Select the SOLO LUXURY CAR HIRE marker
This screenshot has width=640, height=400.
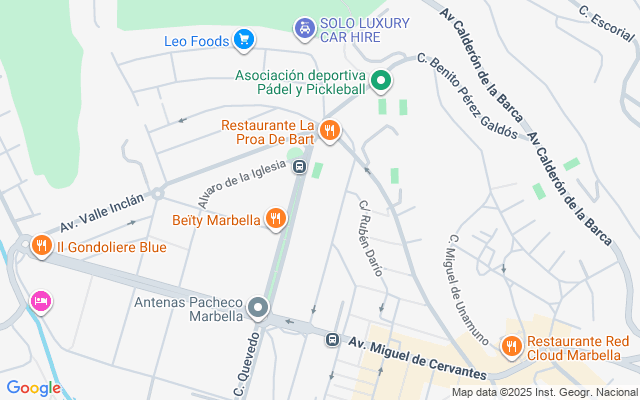tap(303, 29)
